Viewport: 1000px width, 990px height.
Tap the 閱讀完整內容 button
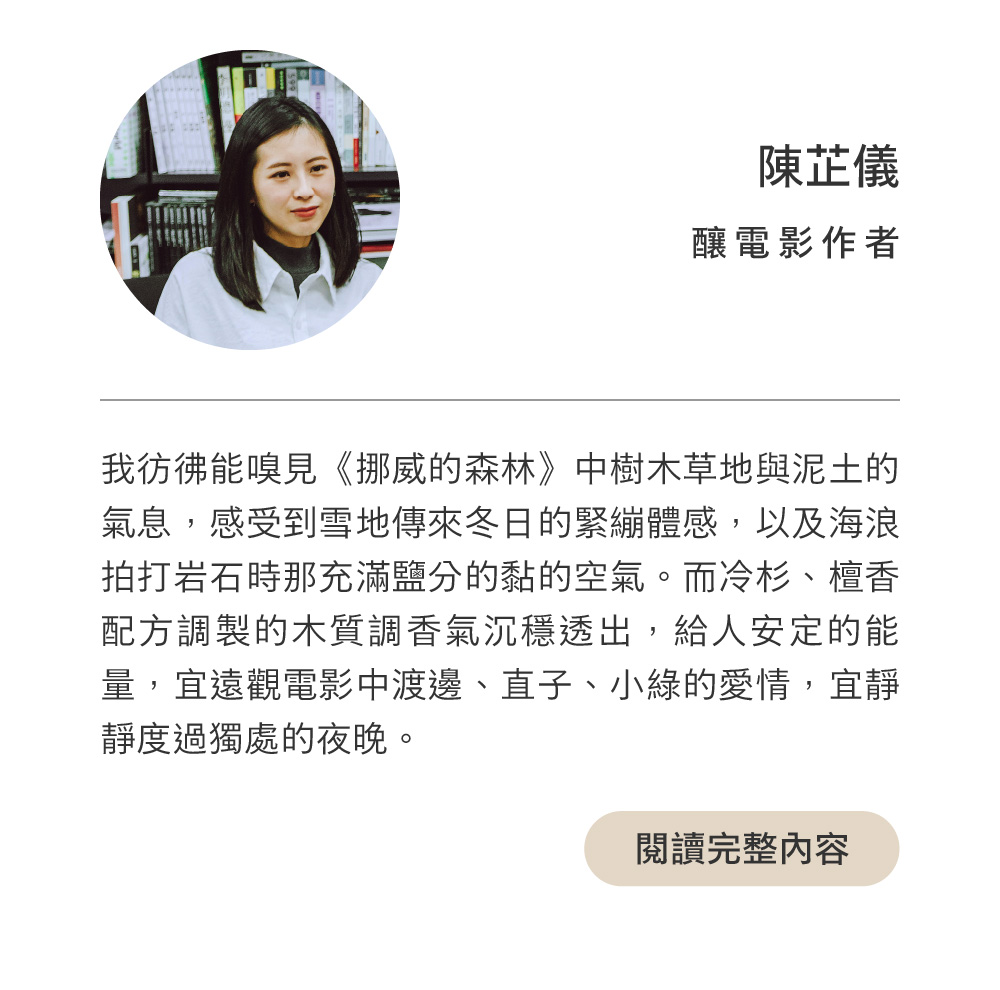click(x=741, y=849)
